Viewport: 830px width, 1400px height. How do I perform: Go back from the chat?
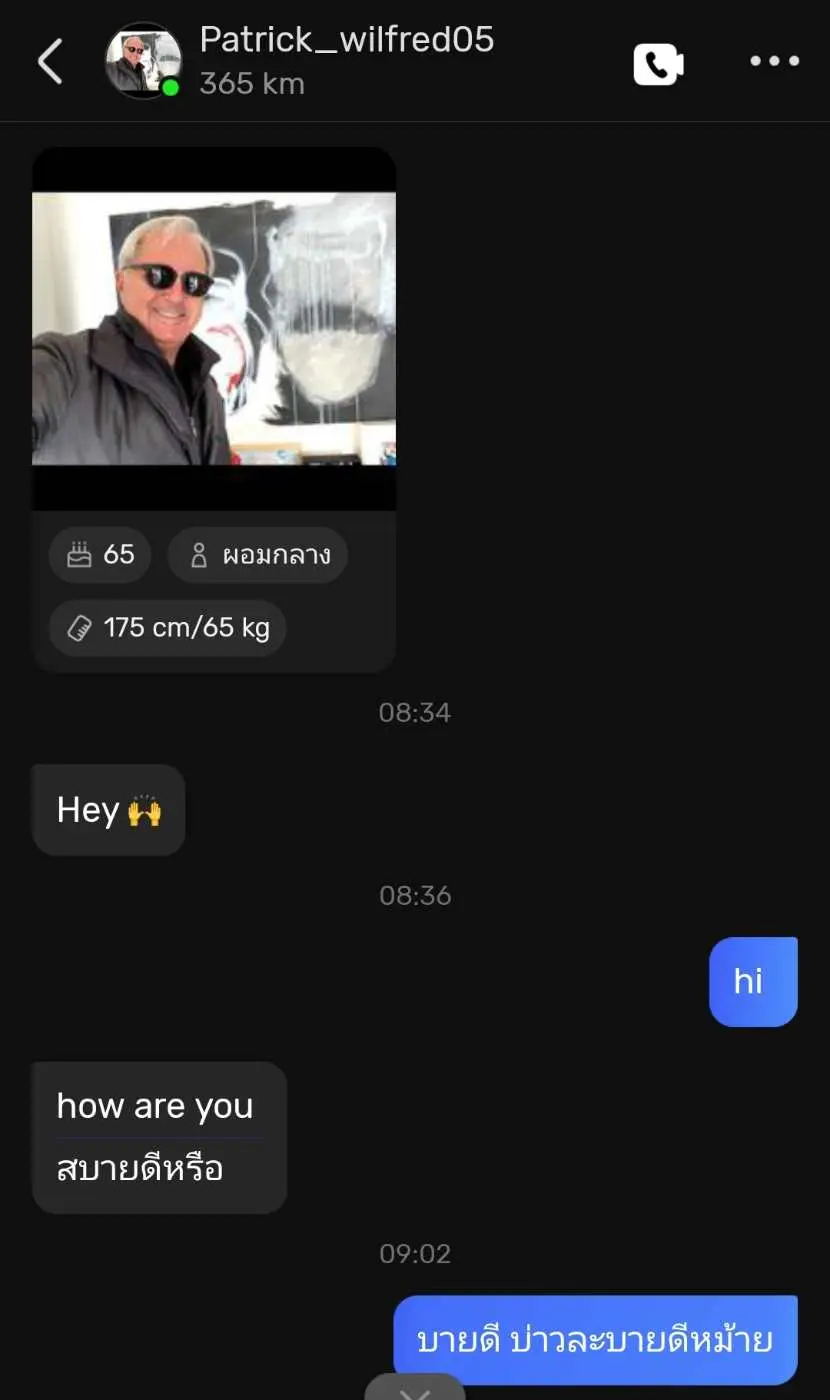click(x=50, y=62)
